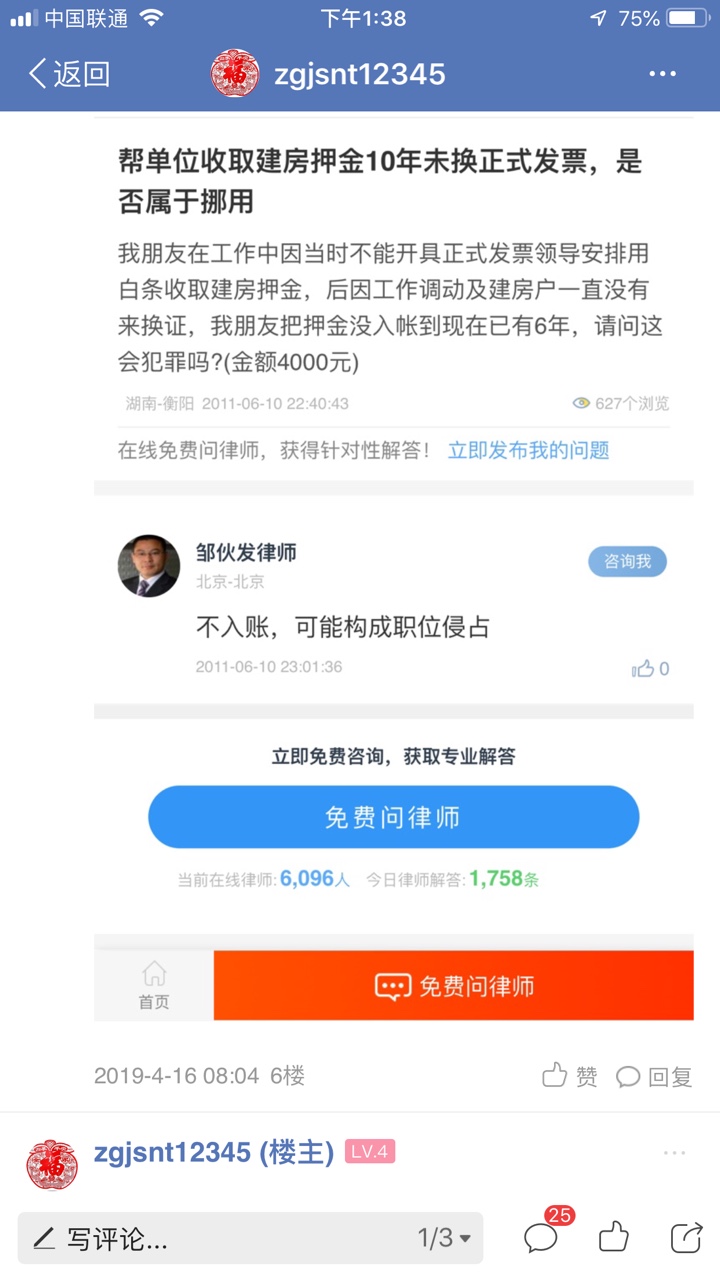Like the 6楼 post with 赞
Image resolution: width=720 pixels, height=1280 pixels.
click(x=570, y=1076)
